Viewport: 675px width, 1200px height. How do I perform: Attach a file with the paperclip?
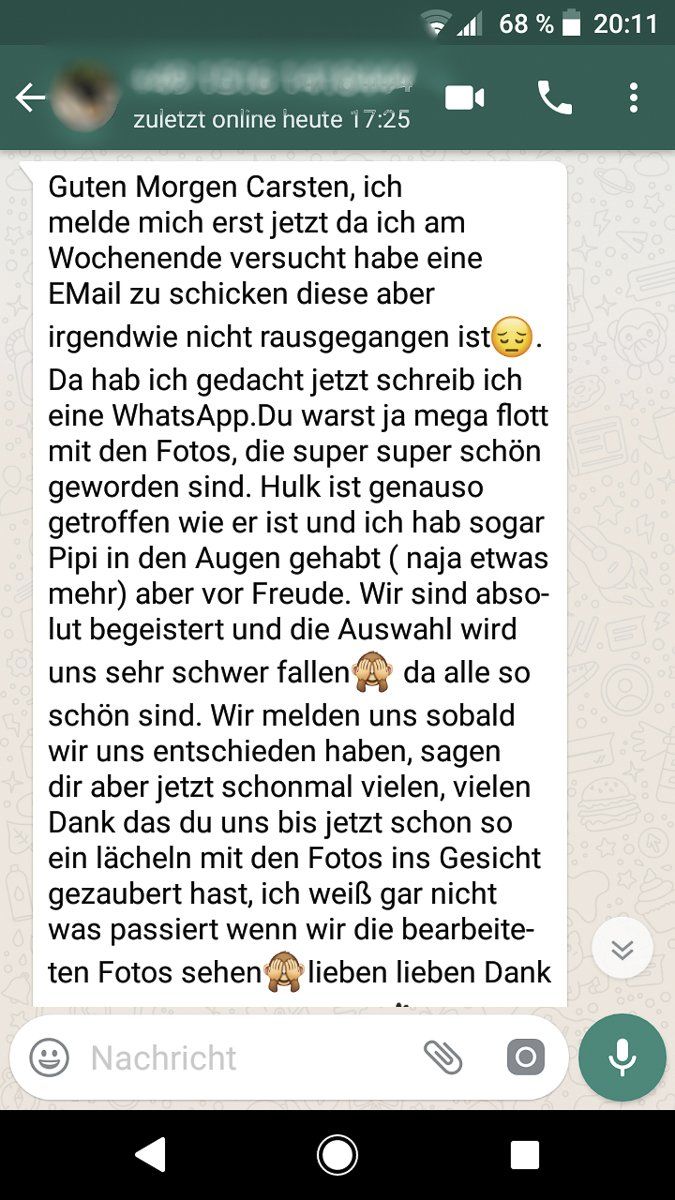pos(443,1057)
